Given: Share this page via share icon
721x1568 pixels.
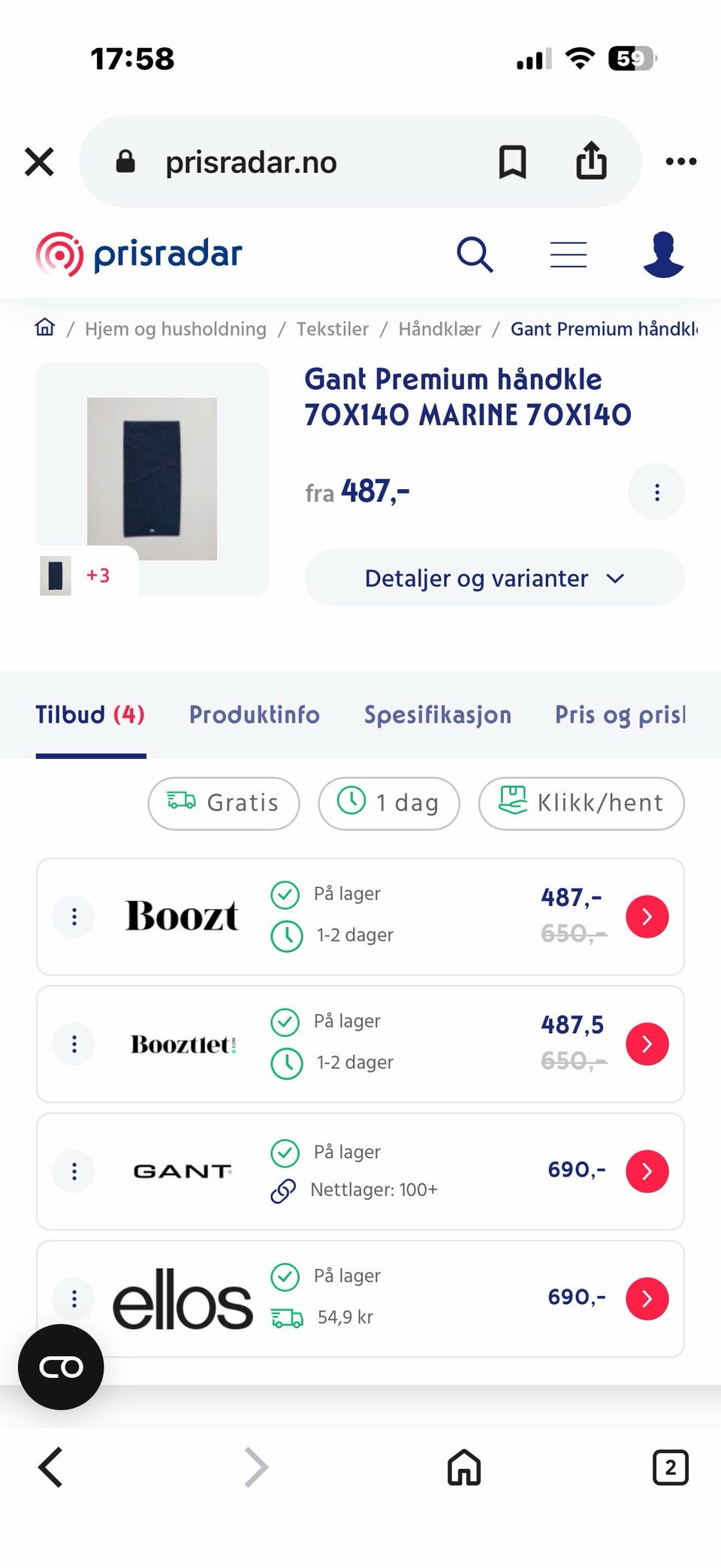Looking at the screenshot, I should pyautogui.click(x=591, y=160).
